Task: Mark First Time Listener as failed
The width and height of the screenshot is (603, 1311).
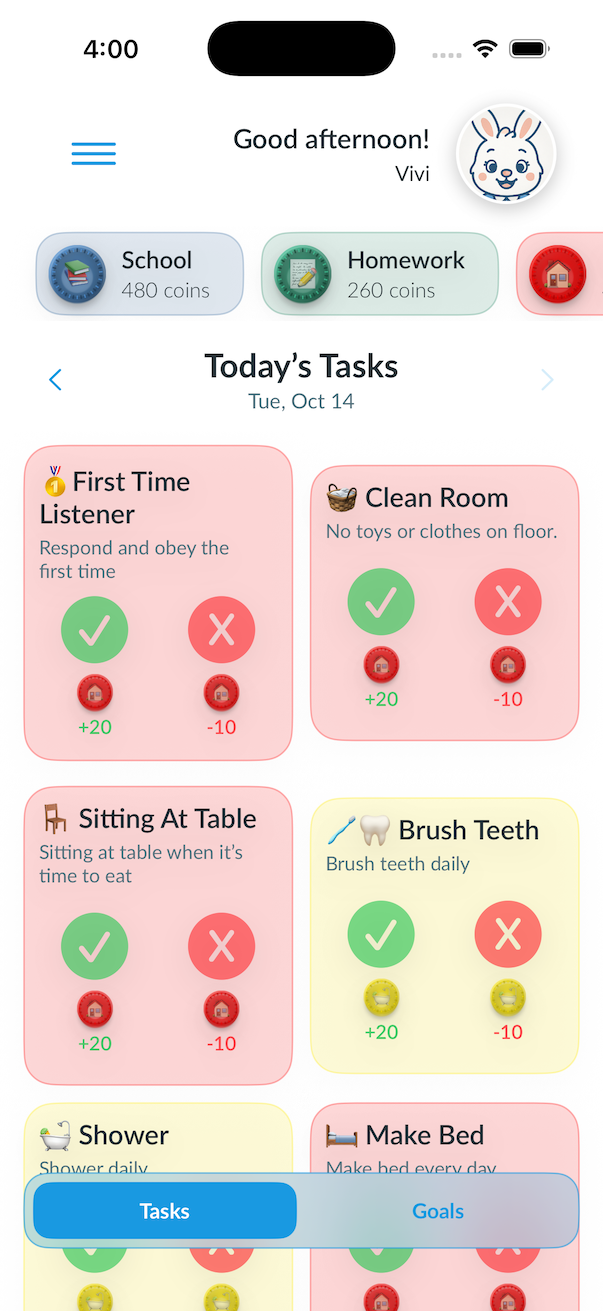Action: [221, 630]
